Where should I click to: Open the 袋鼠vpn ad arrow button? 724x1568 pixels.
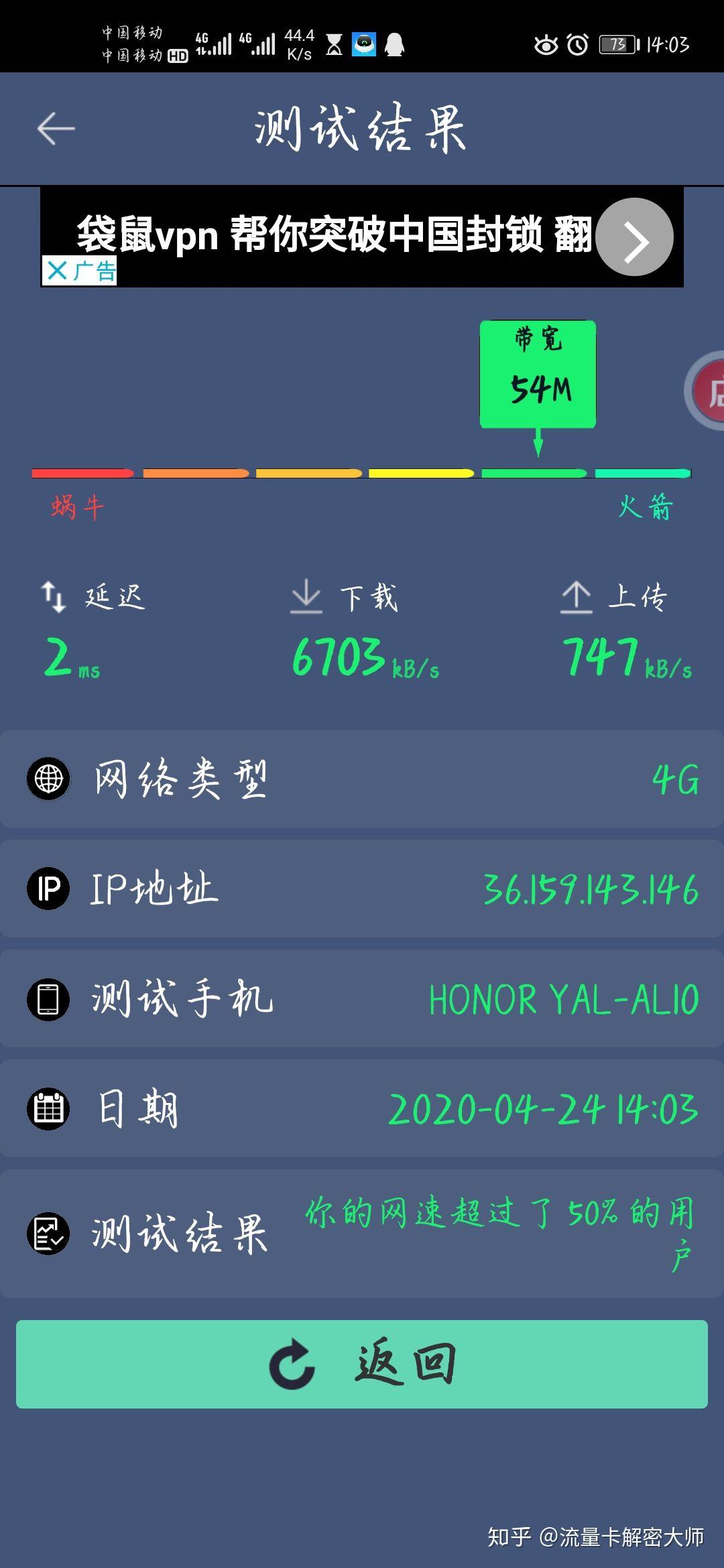pyautogui.click(x=634, y=237)
